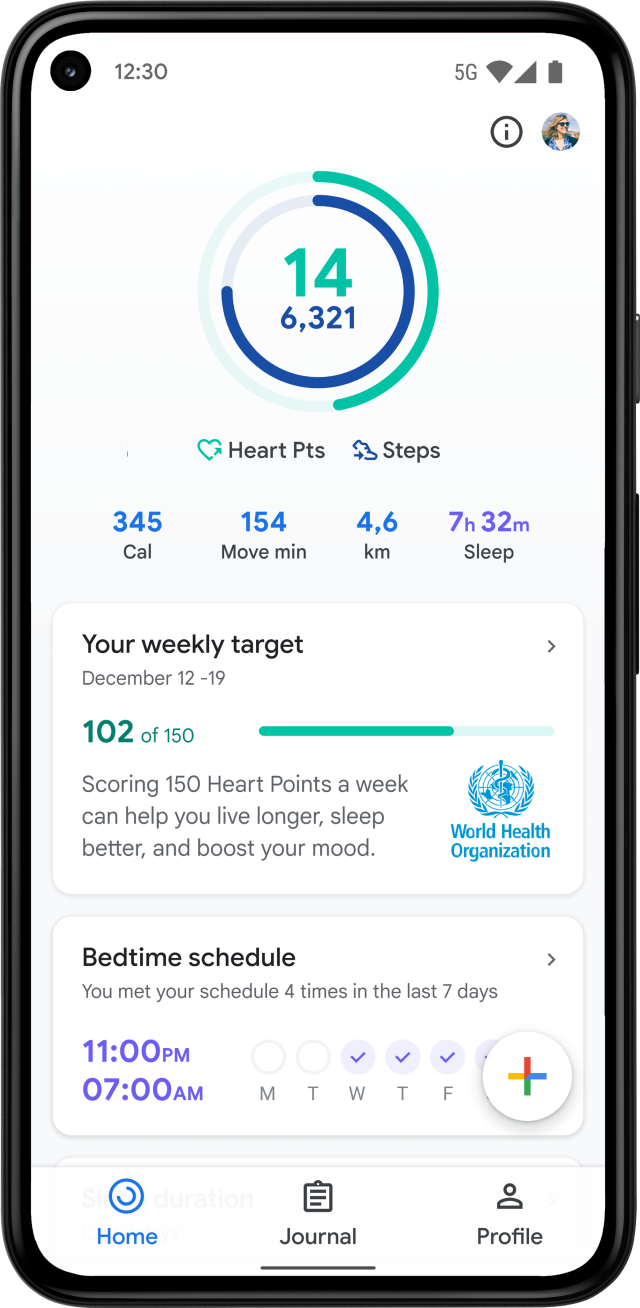Add an activity with the plus button

click(x=527, y=1076)
